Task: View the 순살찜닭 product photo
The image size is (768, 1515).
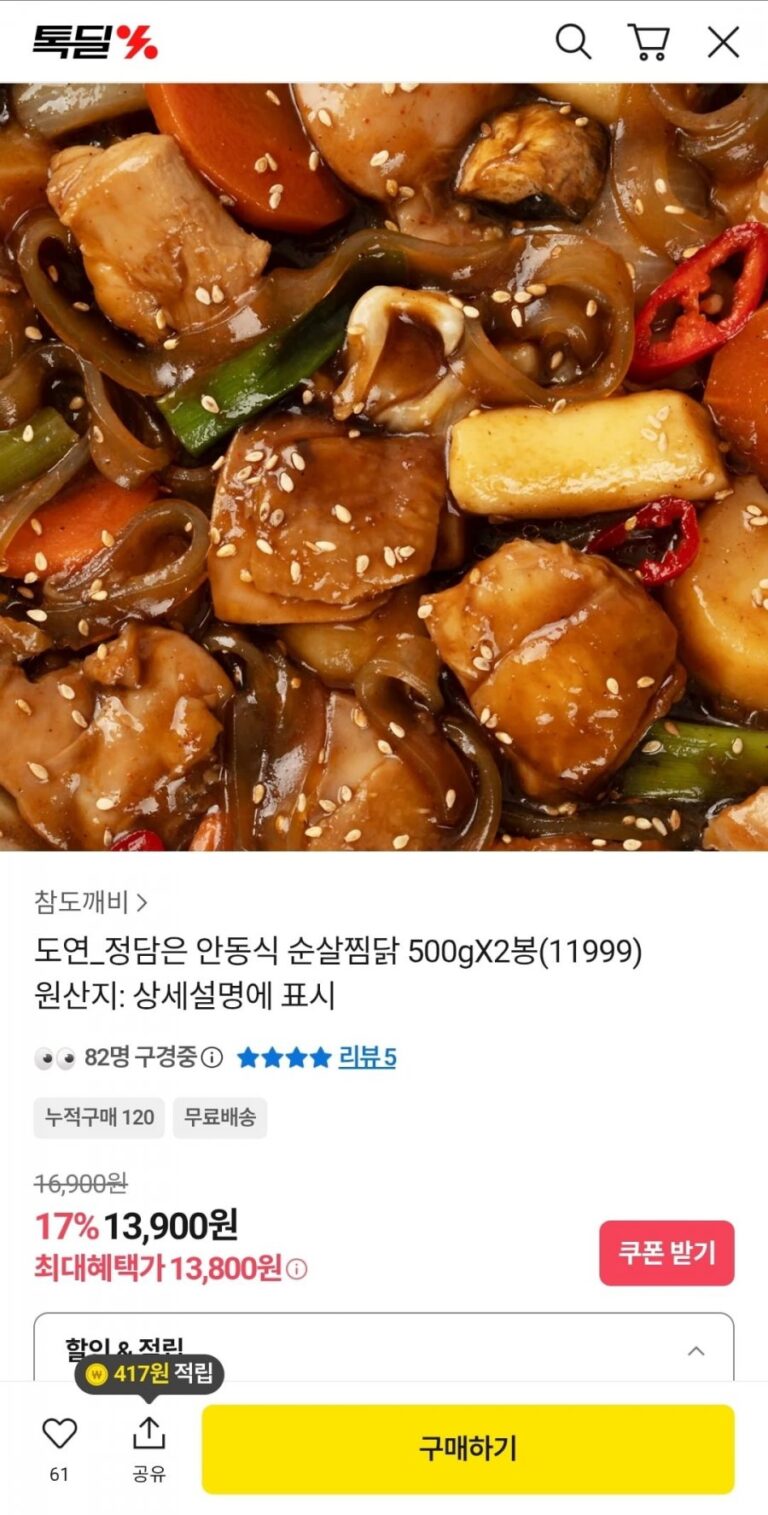Action: (x=384, y=466)
